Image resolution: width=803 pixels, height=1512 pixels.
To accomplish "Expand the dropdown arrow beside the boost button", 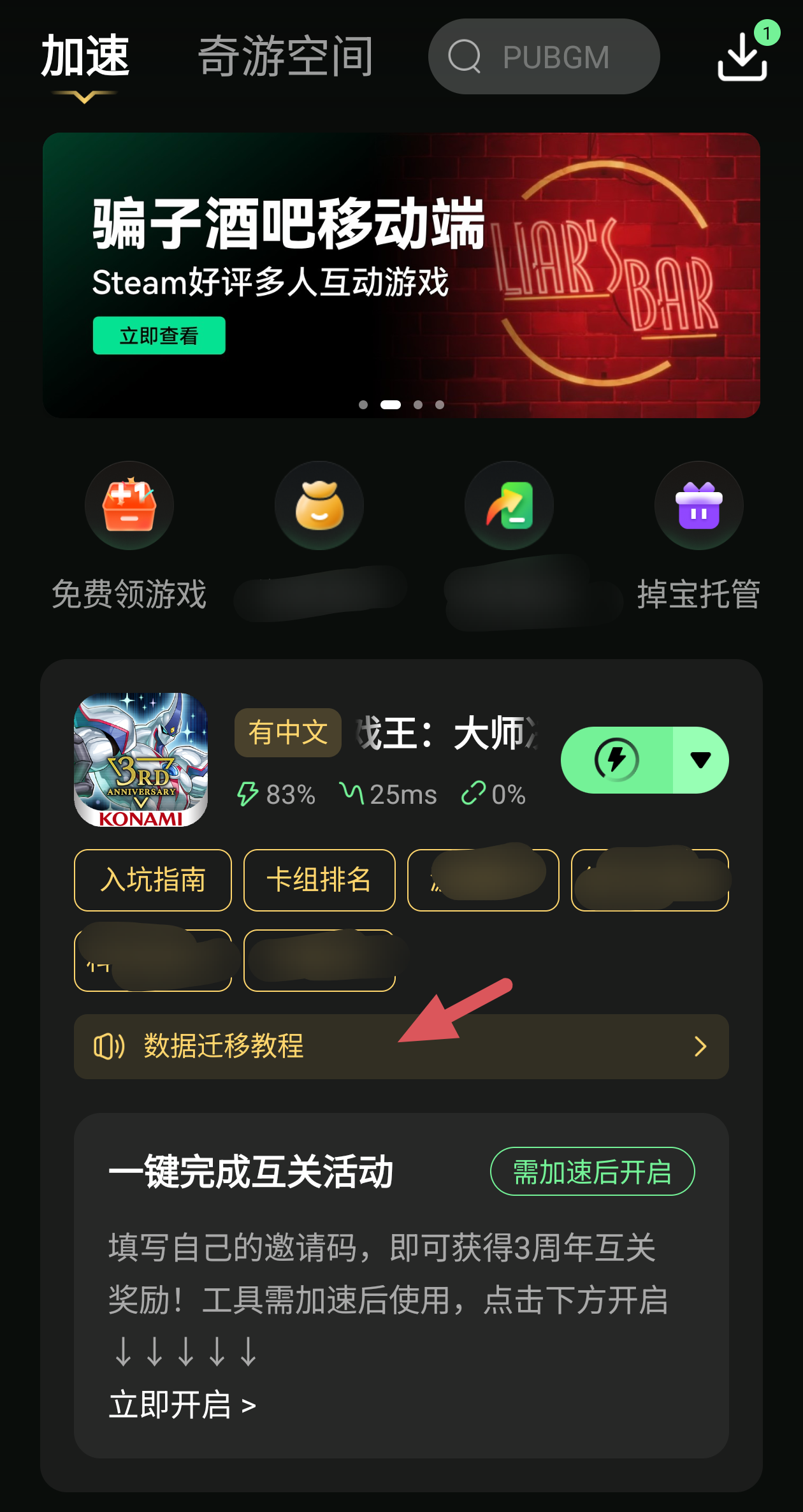I will [x=700, y=760].
